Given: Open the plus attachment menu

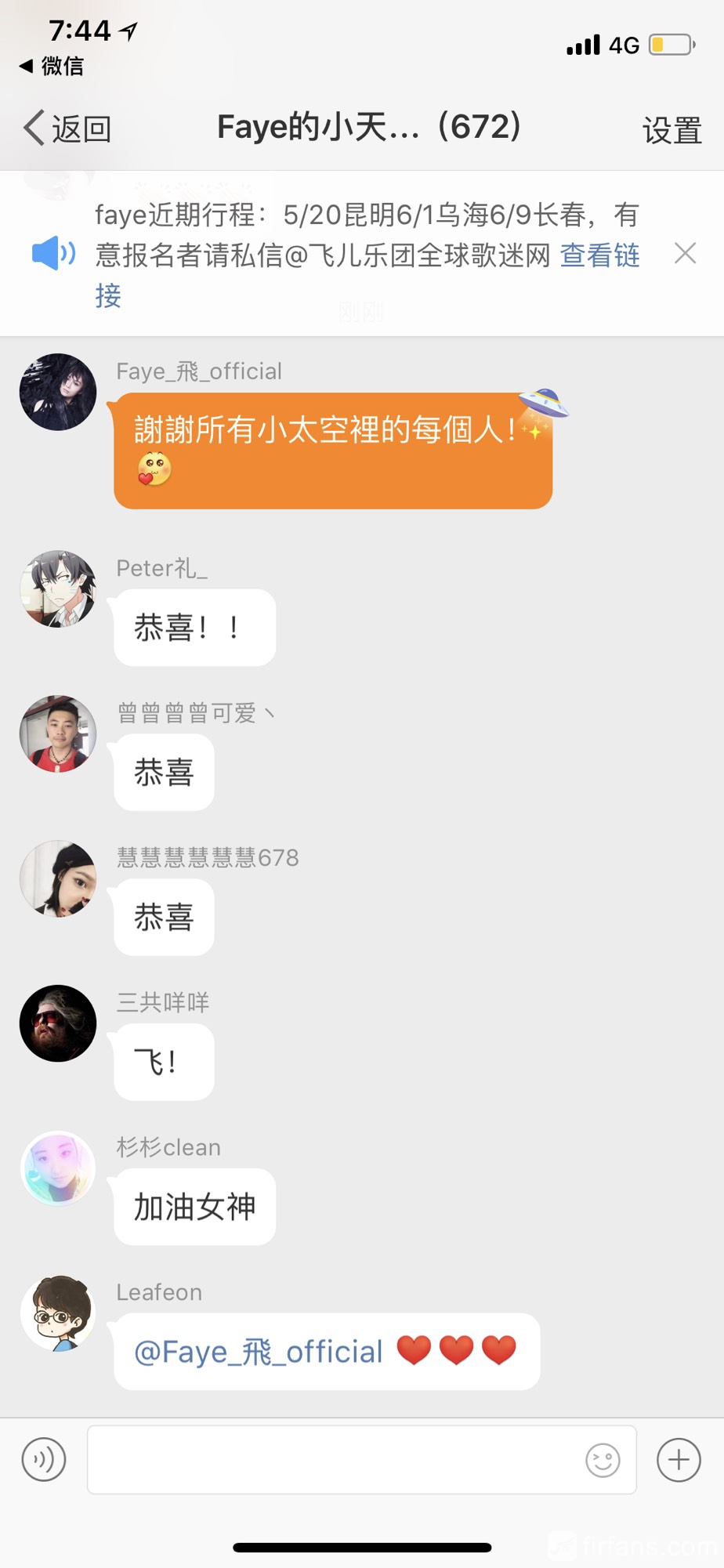Looking at the screenshot, I should pos(679,1460).
